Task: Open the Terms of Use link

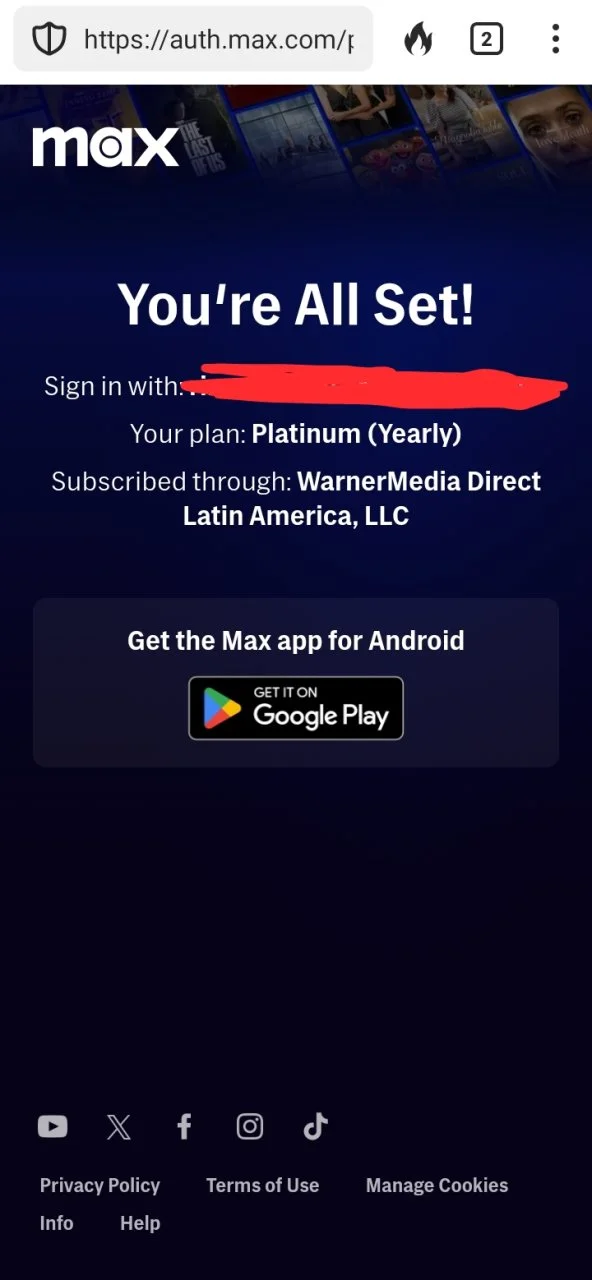Action: click(262, 1185)
